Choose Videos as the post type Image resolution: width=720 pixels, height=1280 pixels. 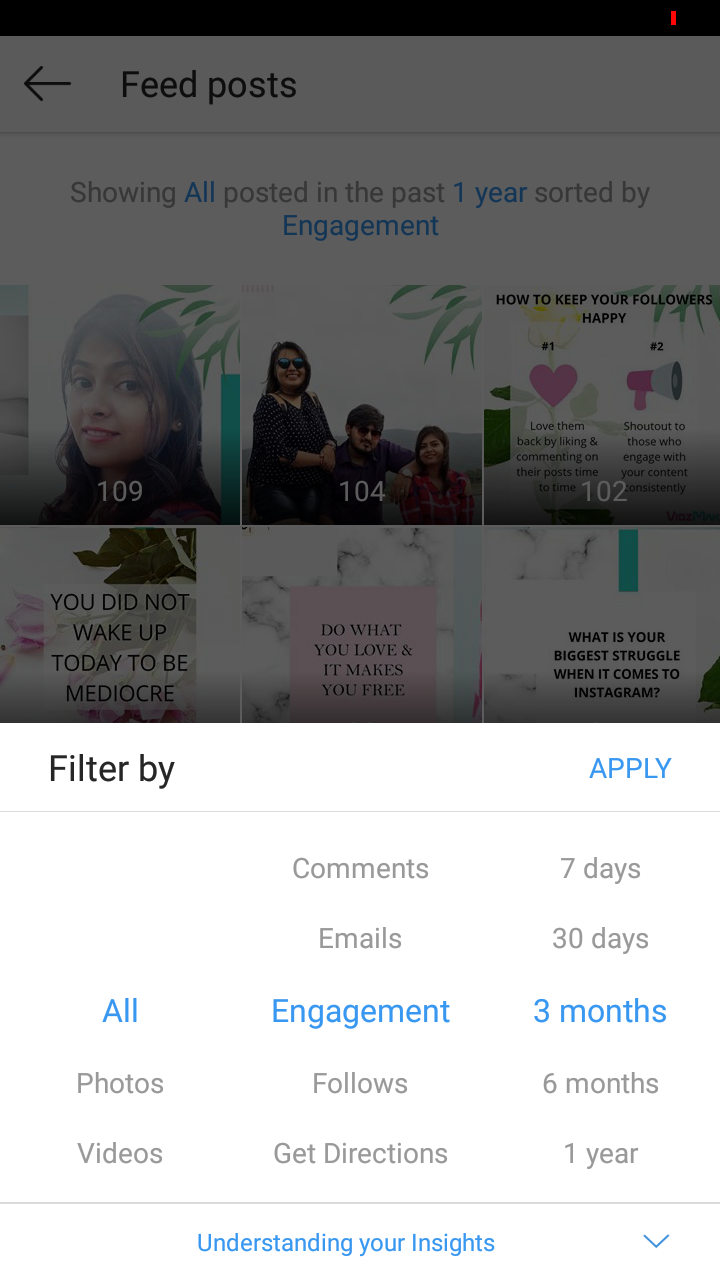pos(120,1153)
